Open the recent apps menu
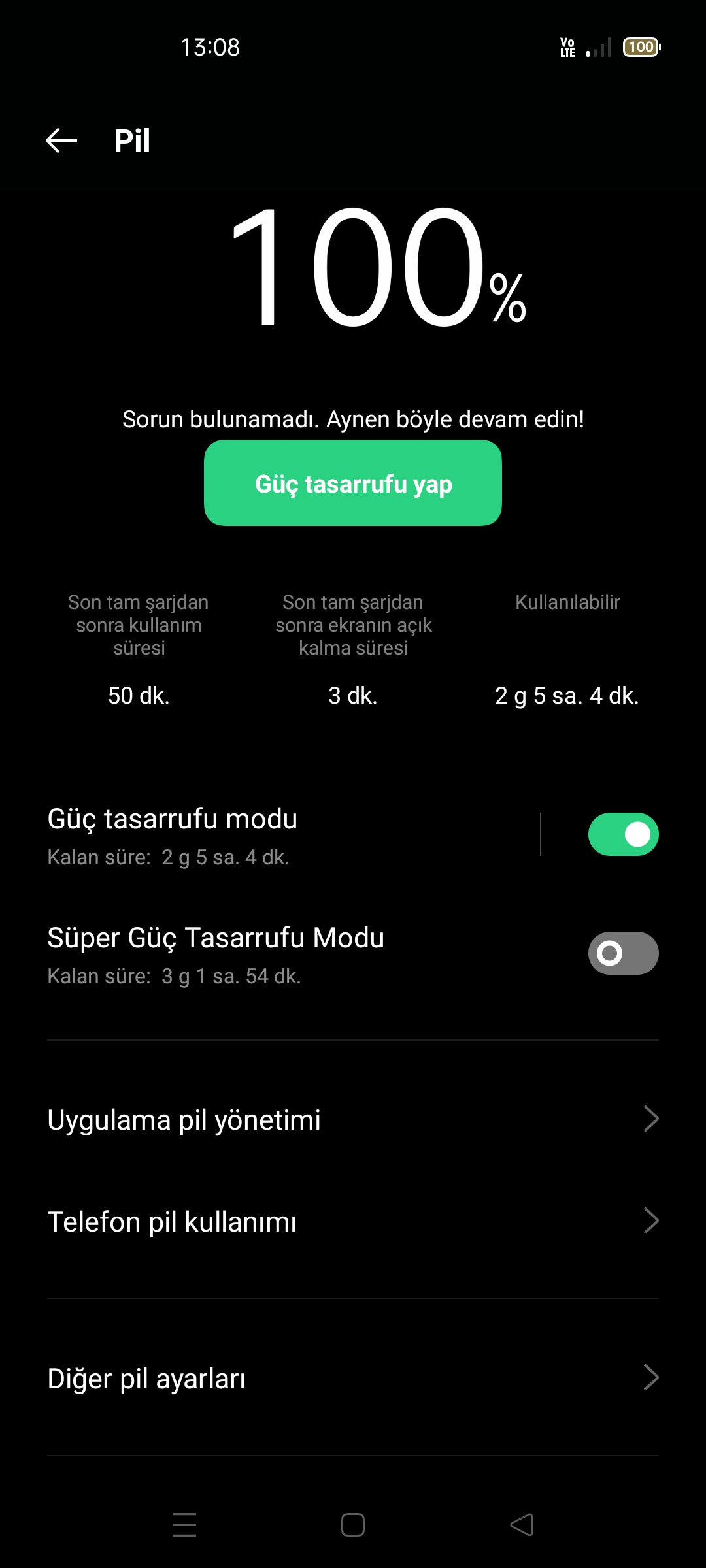This screenshot has height=1568, width=706. tap(184, 1525)
